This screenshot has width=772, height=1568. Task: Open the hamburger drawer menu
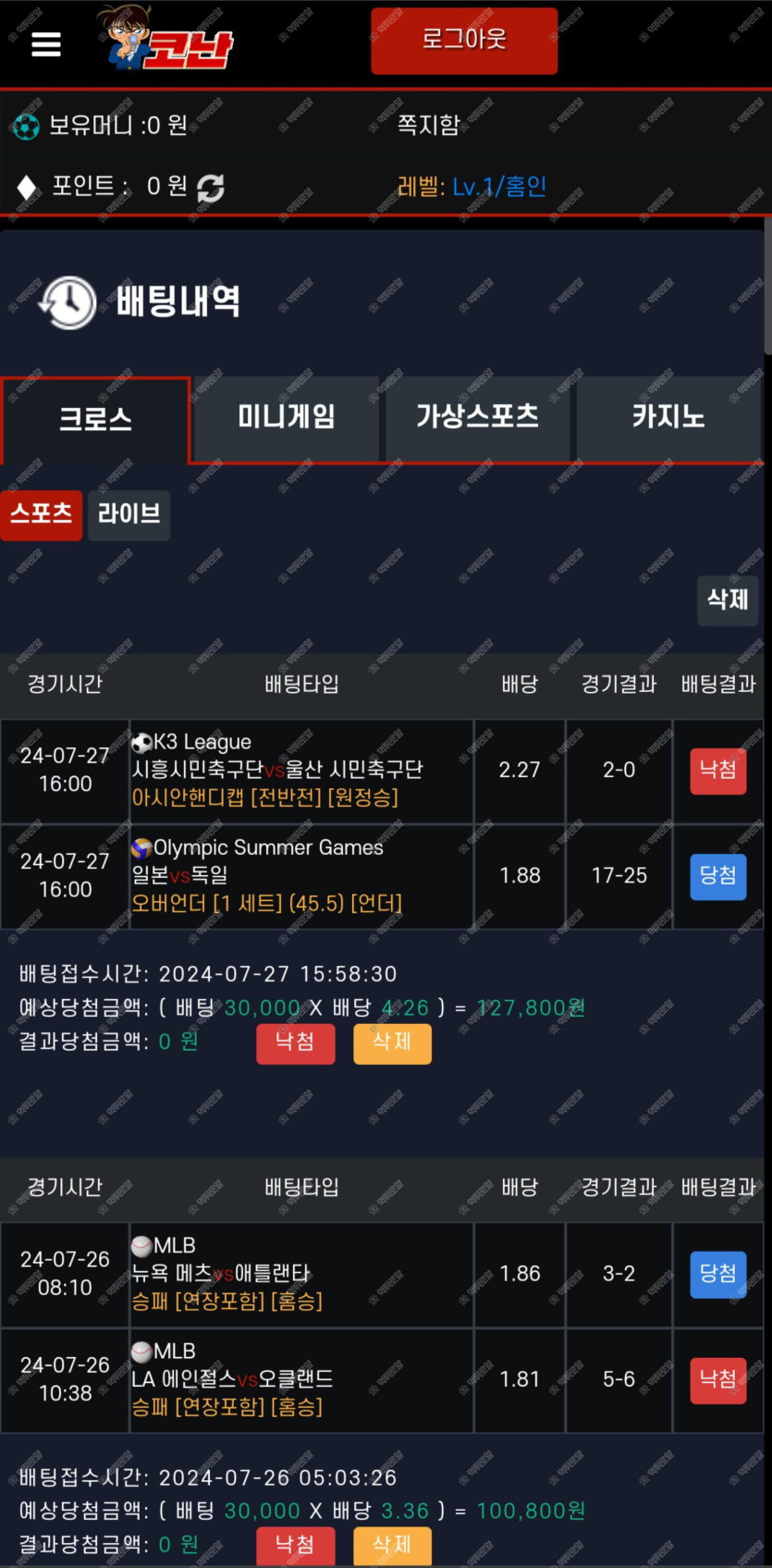tap(46, 43)
